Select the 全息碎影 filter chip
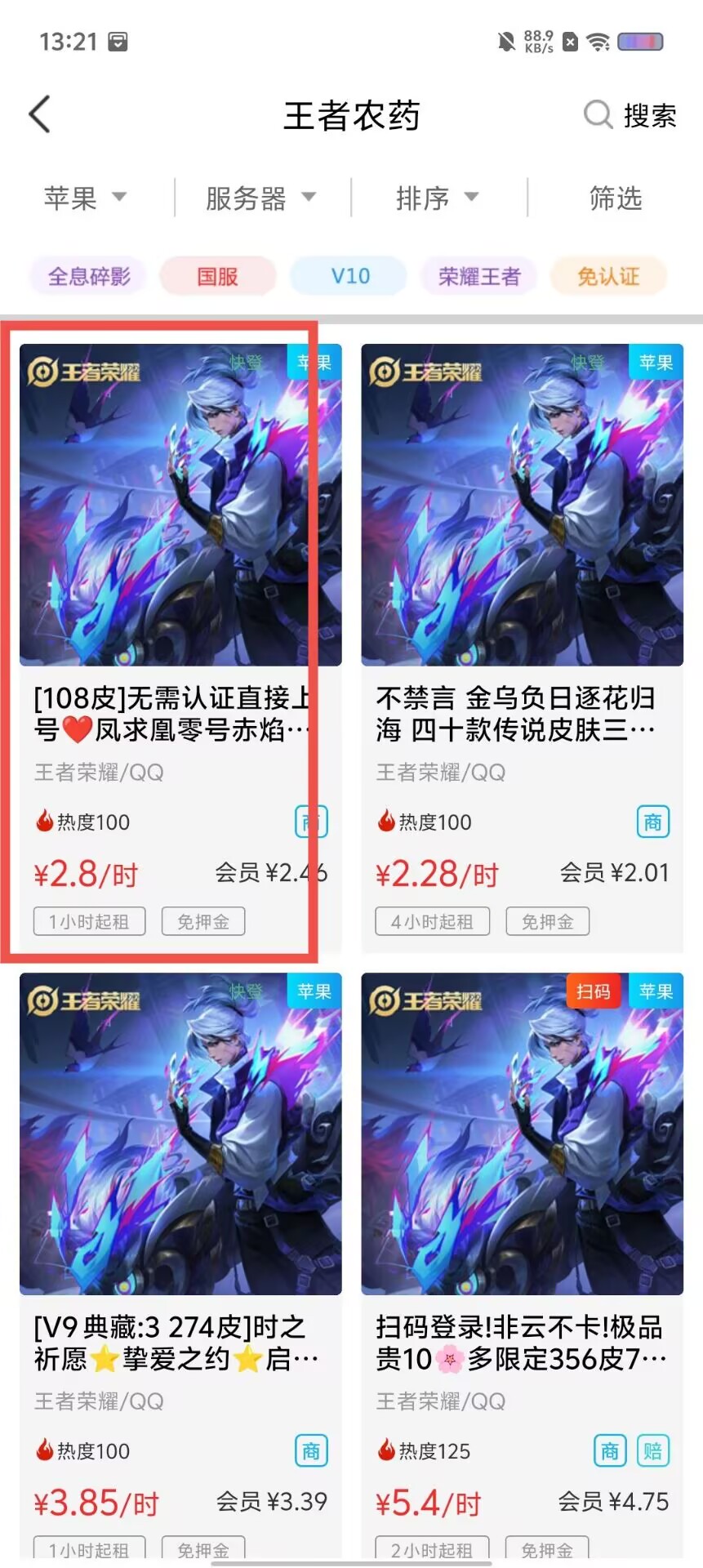This screenshot has width=703, height=1568. pyautogui.click(x=89, y=277)
